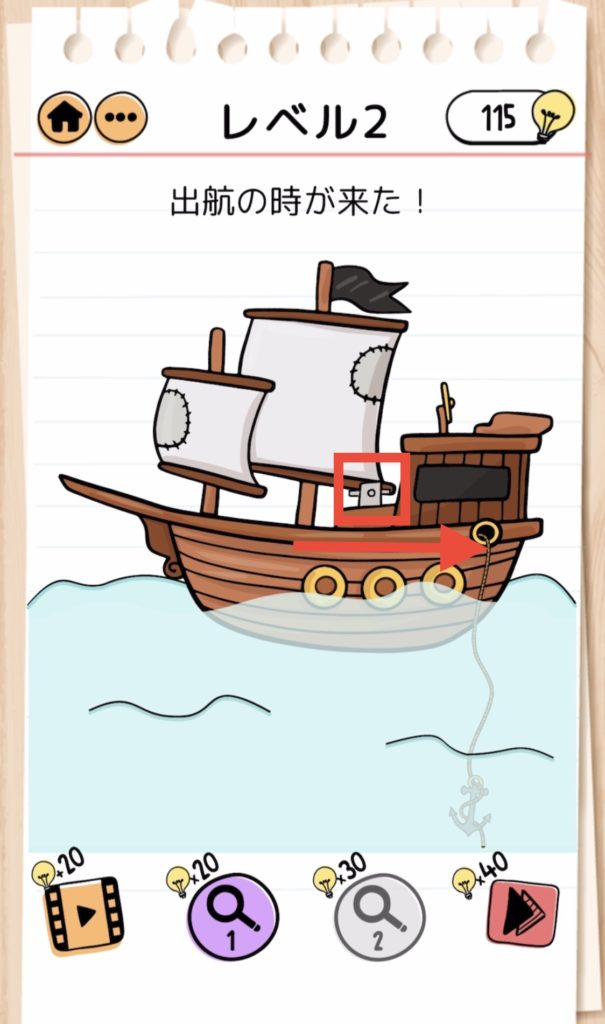Skip this level for 40 bulbs
The height and width of the screenshot is (1024, 605).
click(x=523, y=913)
